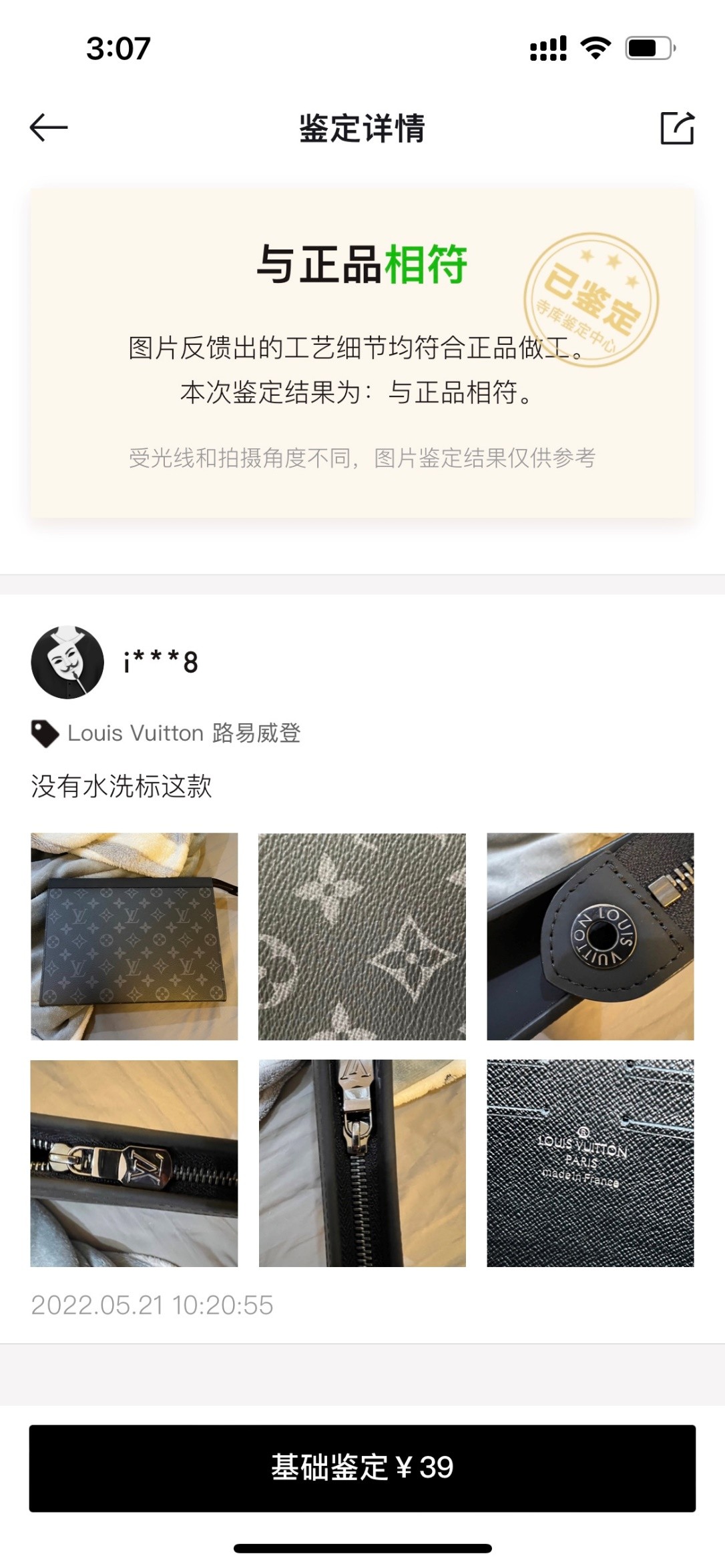Share this authentication result
The image size is (725, 1568).
tap(677, 127)
